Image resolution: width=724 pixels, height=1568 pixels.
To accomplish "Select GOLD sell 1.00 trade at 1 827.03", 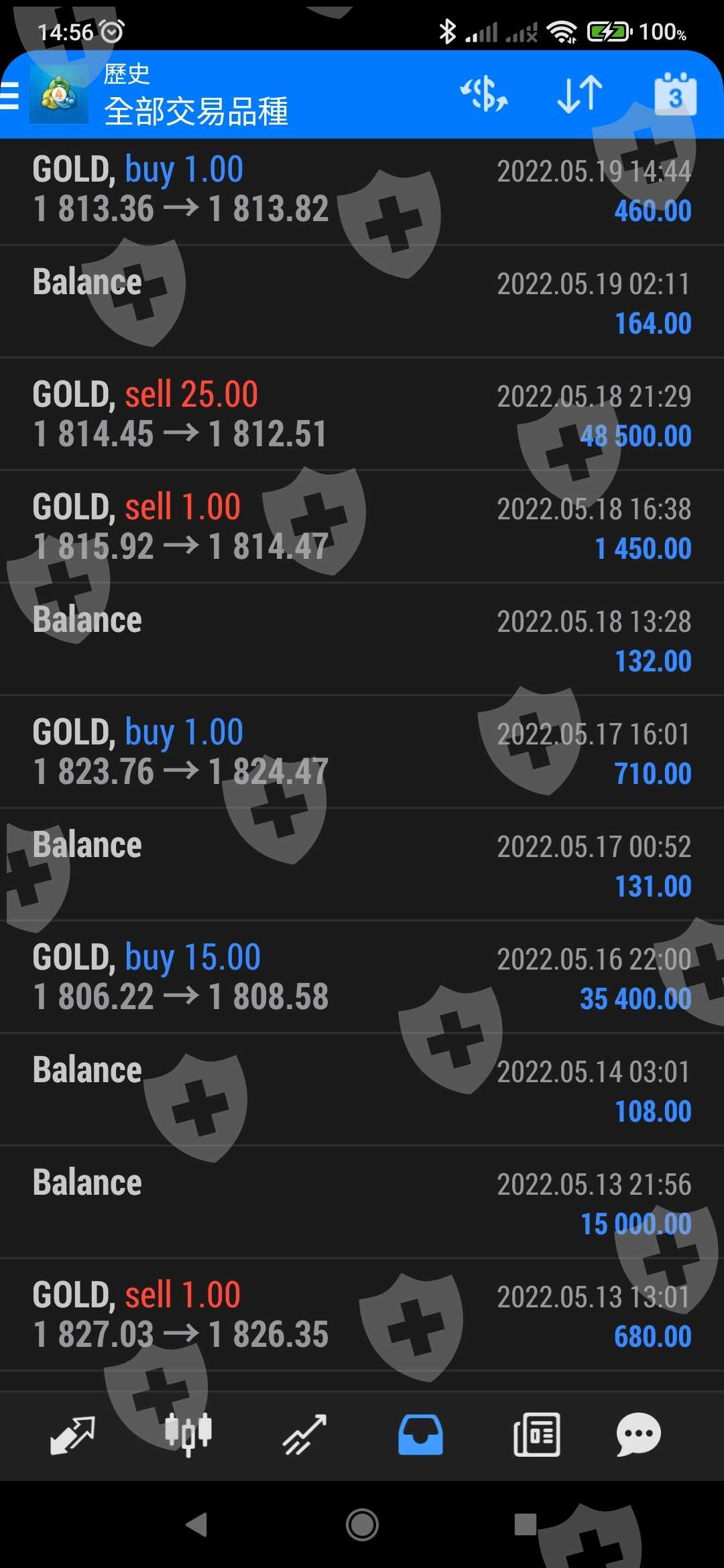I will [x=362, y=1315].
